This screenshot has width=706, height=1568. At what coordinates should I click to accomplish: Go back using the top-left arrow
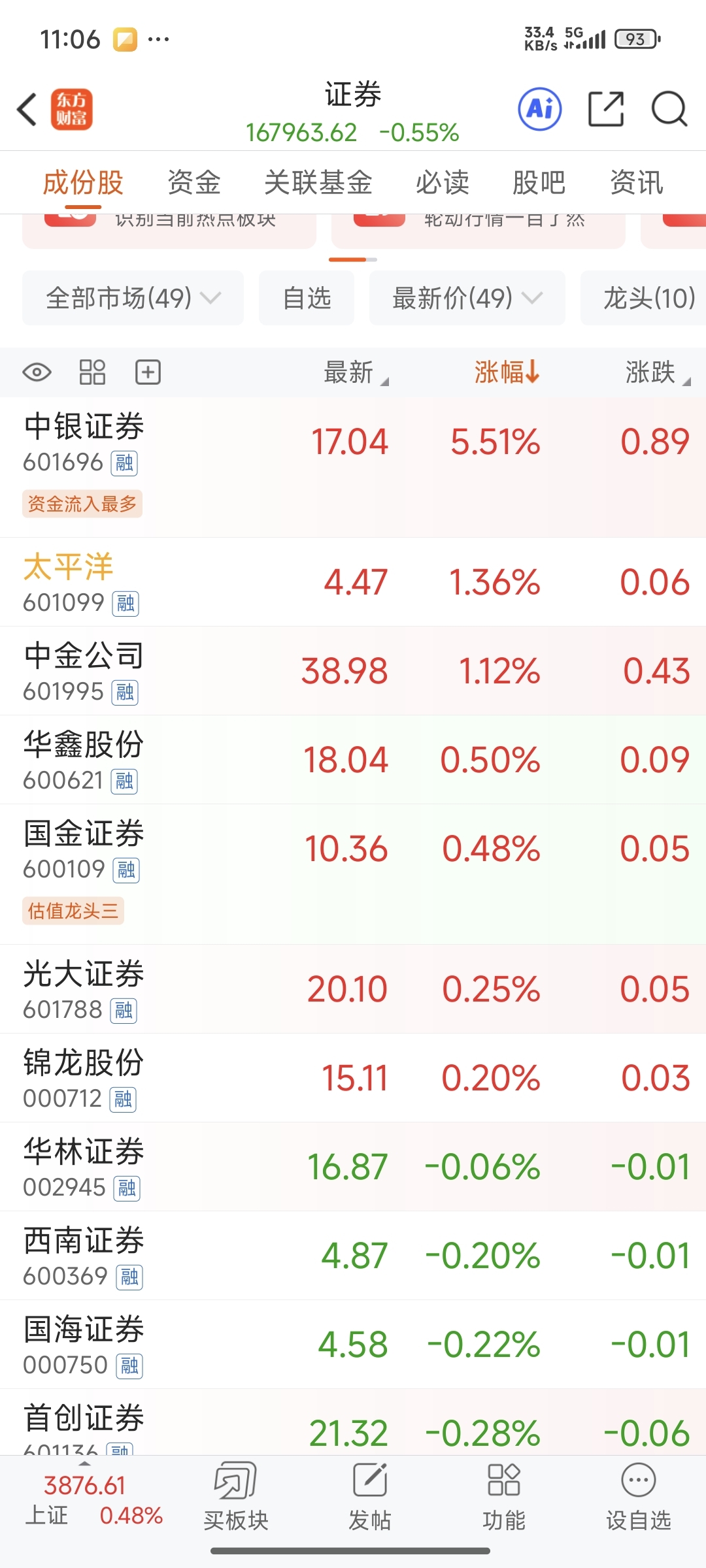pos(27,109)
